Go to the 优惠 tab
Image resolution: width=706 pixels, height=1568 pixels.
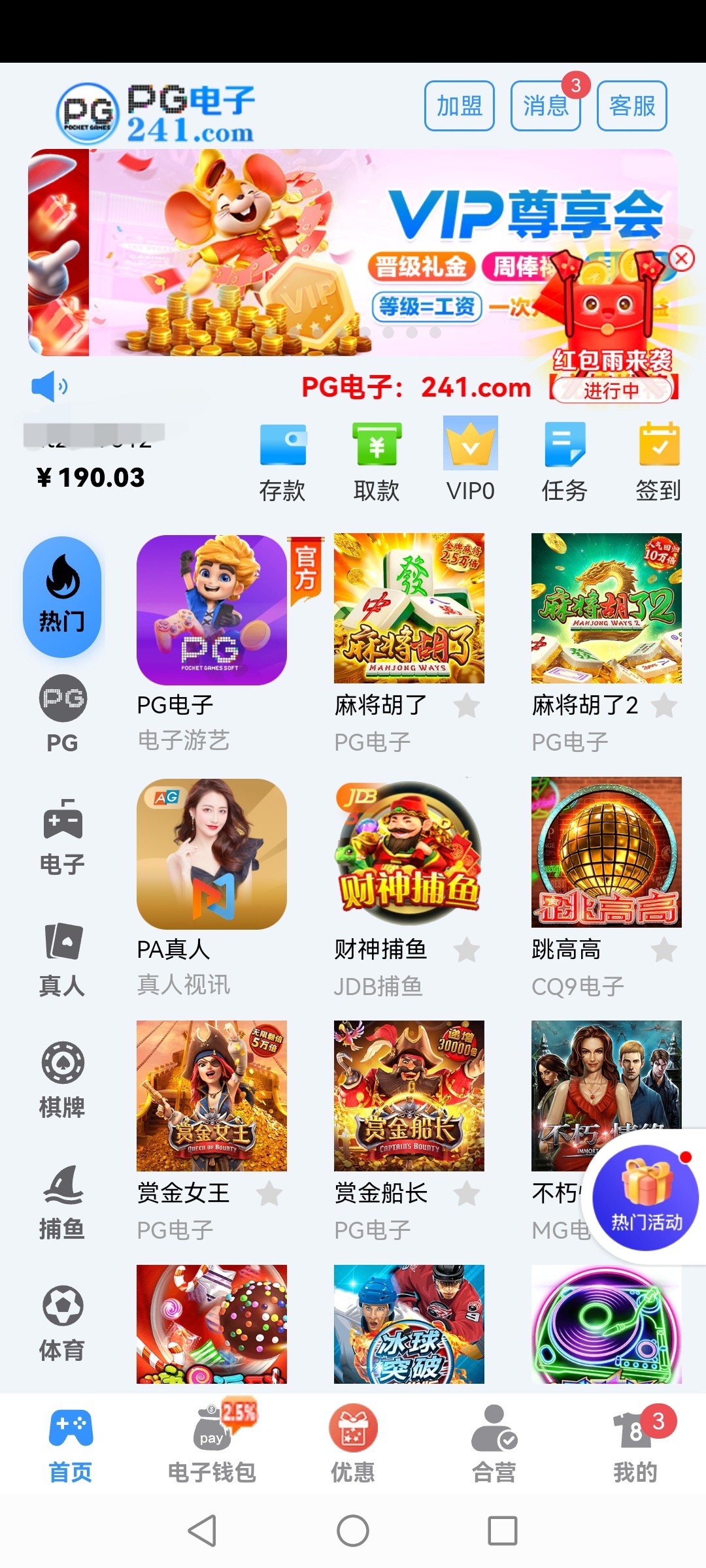click(x=353, y=1443)
